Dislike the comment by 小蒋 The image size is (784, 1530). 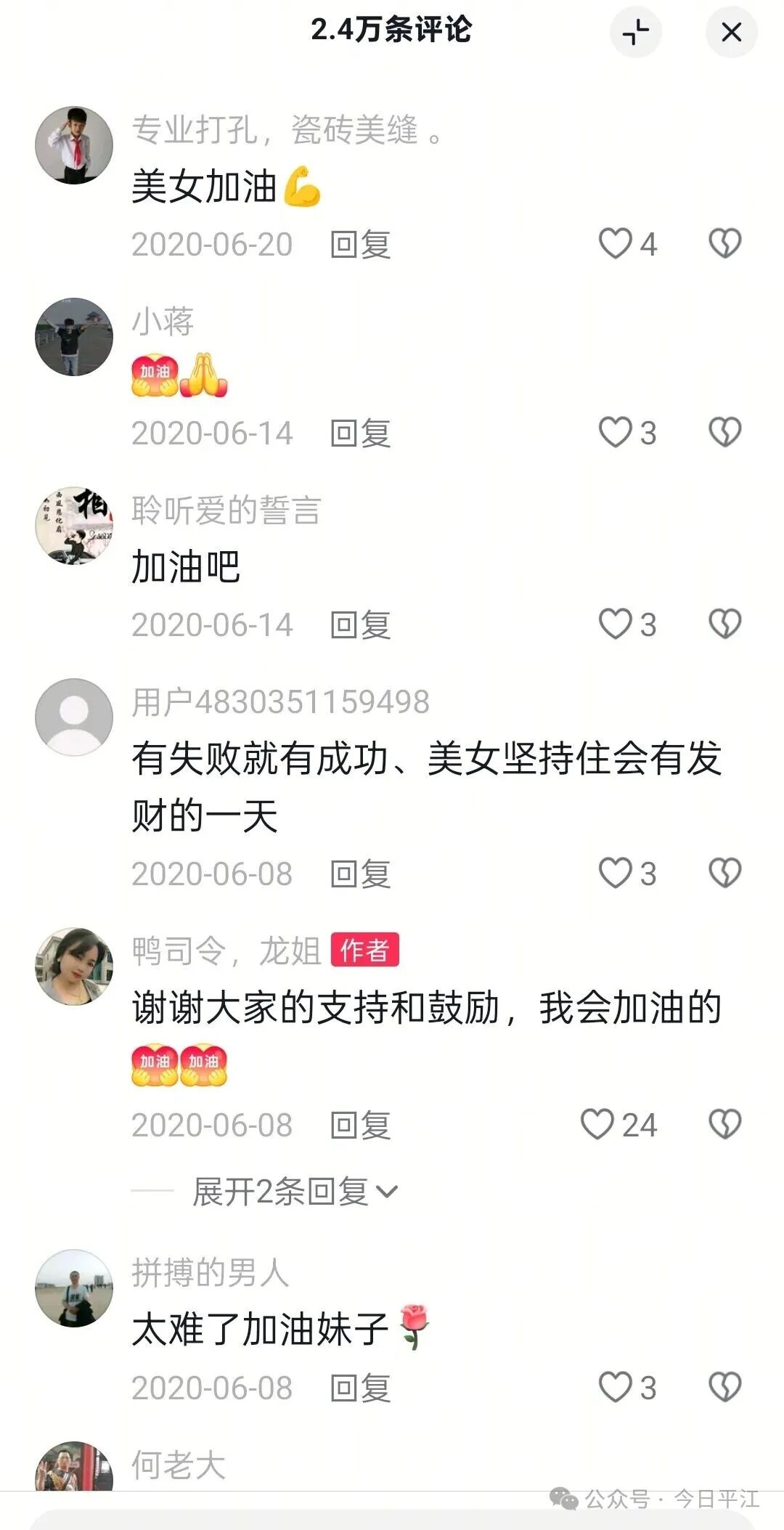(x=724, y=433)
